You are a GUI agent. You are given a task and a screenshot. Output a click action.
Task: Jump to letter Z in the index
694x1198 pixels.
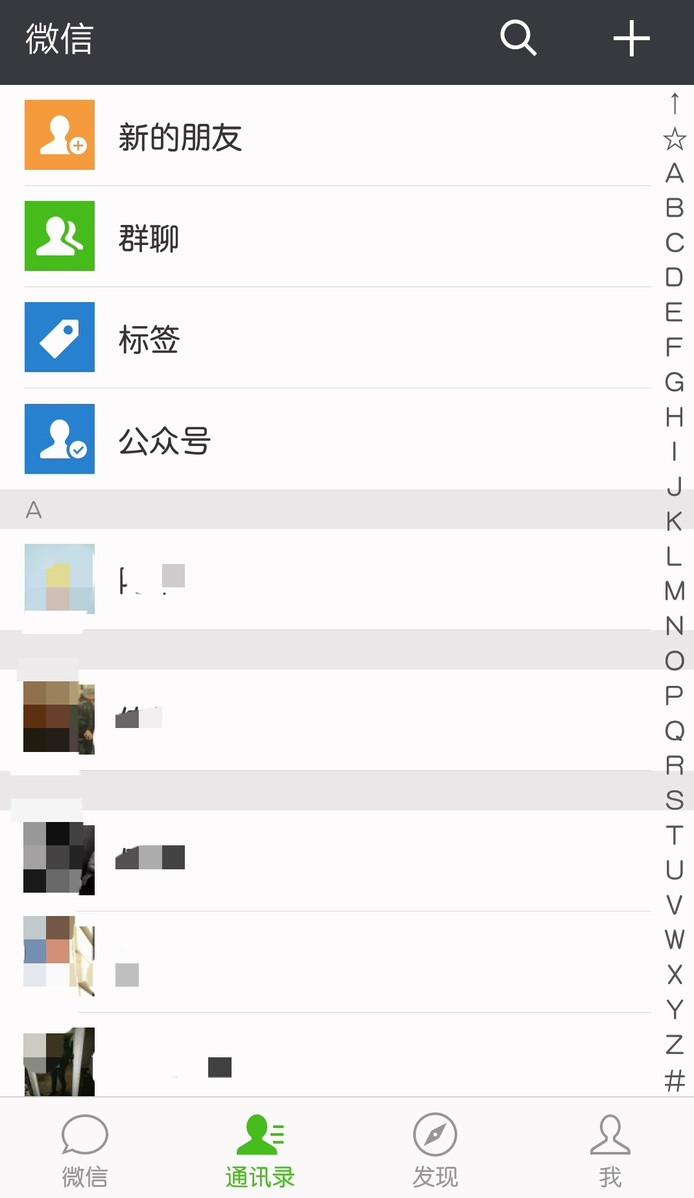(x=674, y=1044)
